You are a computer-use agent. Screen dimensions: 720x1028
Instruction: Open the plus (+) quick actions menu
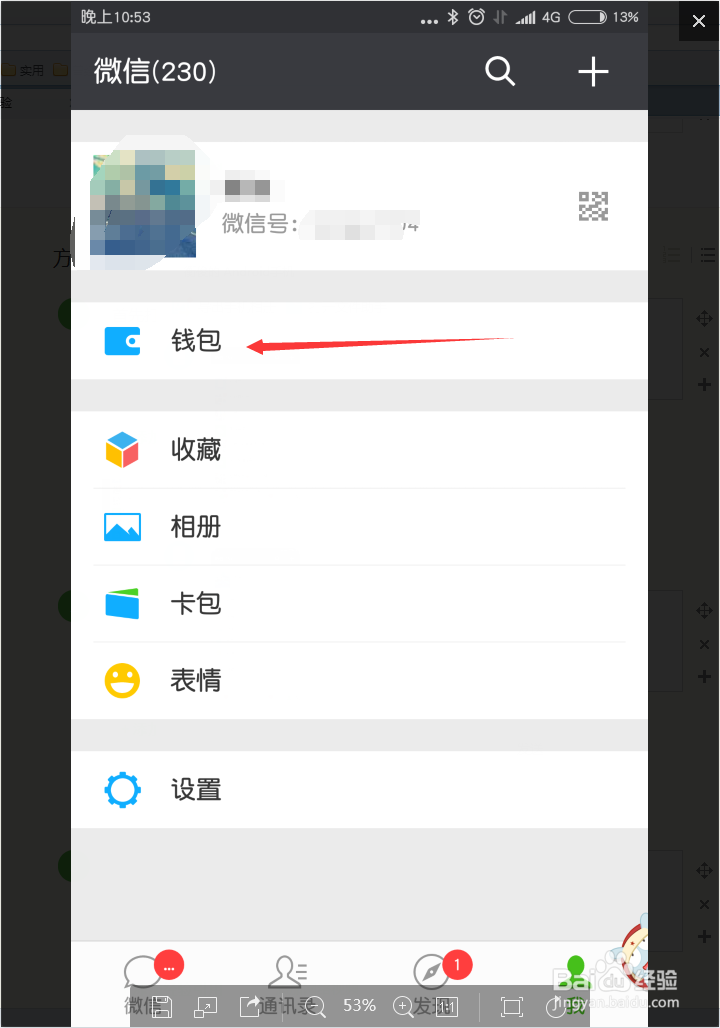[x=593, y=71]
